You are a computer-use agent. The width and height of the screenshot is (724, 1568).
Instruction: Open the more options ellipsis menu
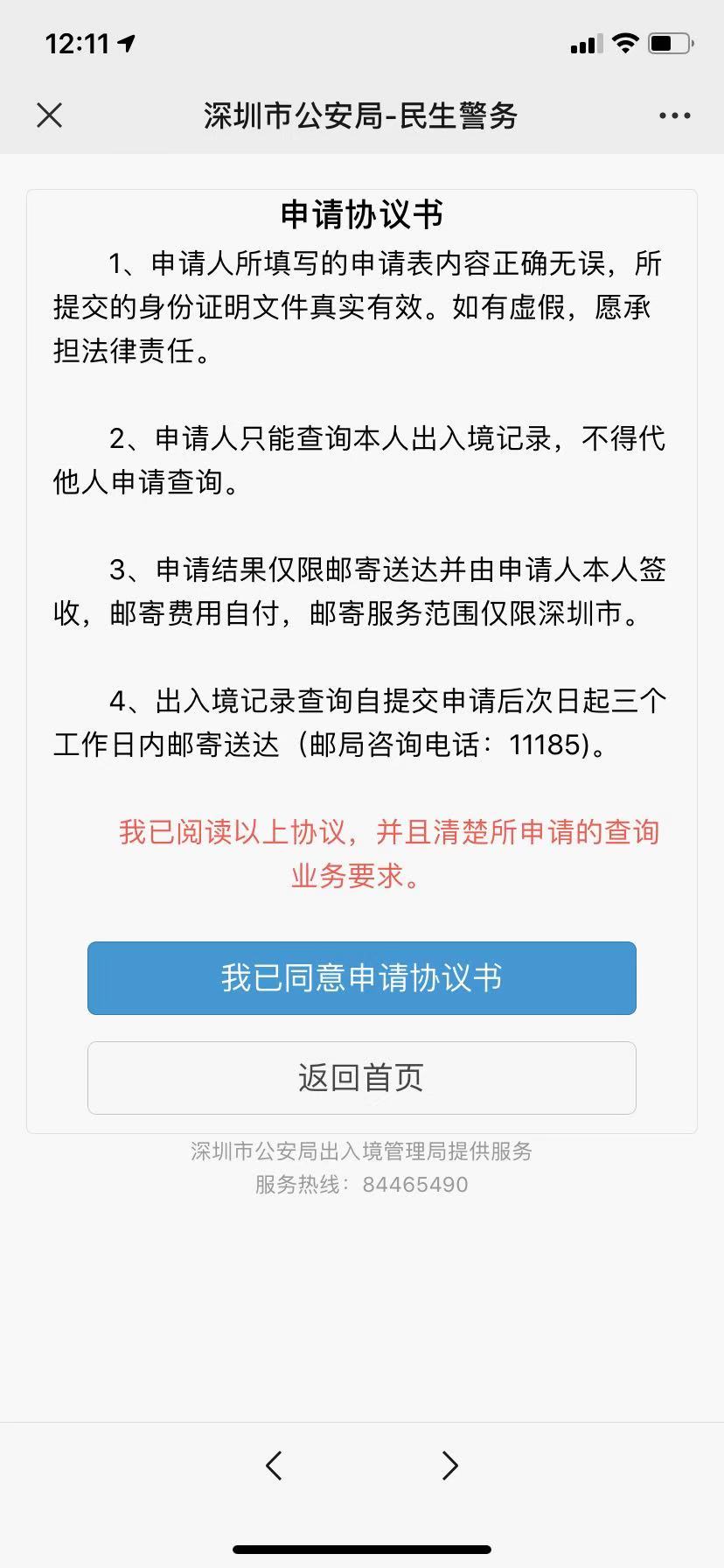(x=672, y=115)
